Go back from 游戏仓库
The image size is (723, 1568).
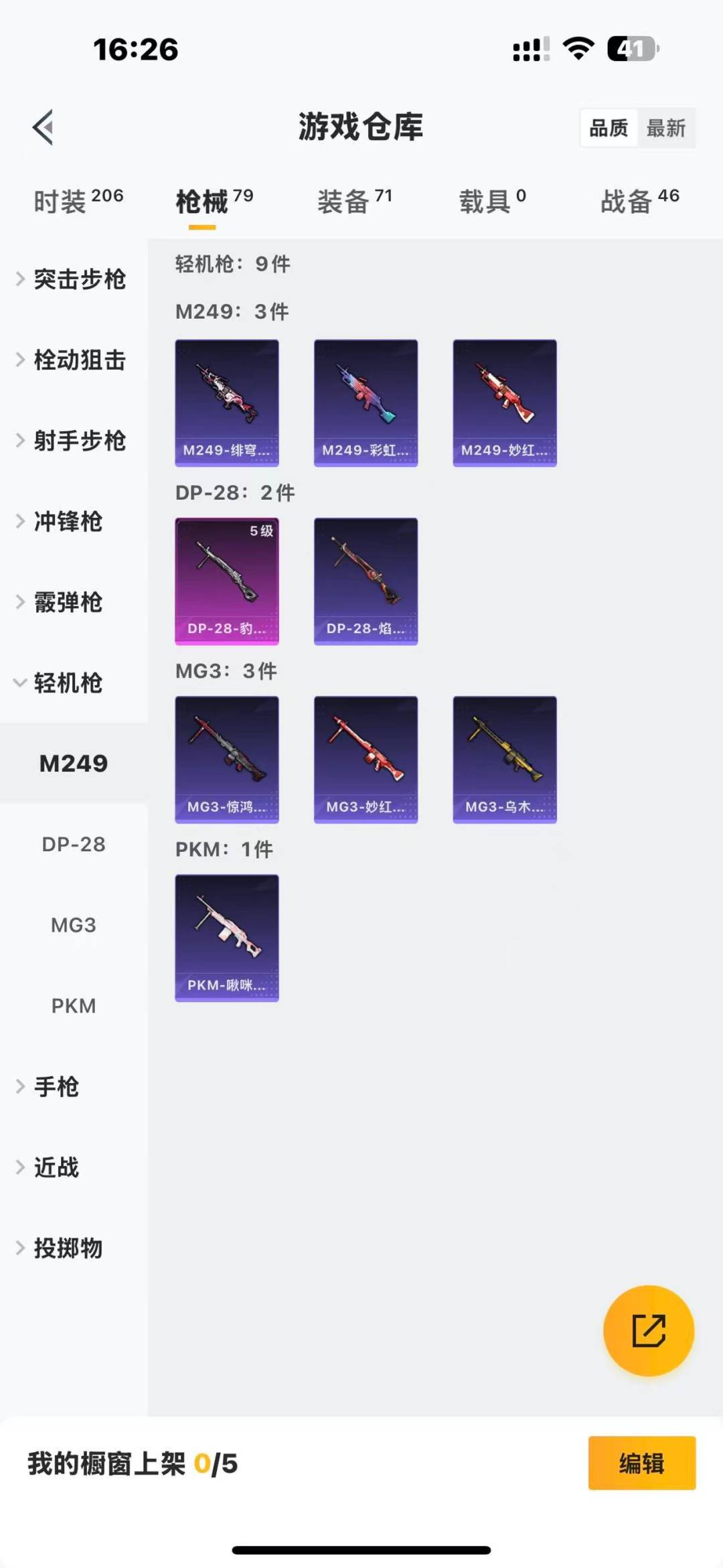(x=43, y=127)
